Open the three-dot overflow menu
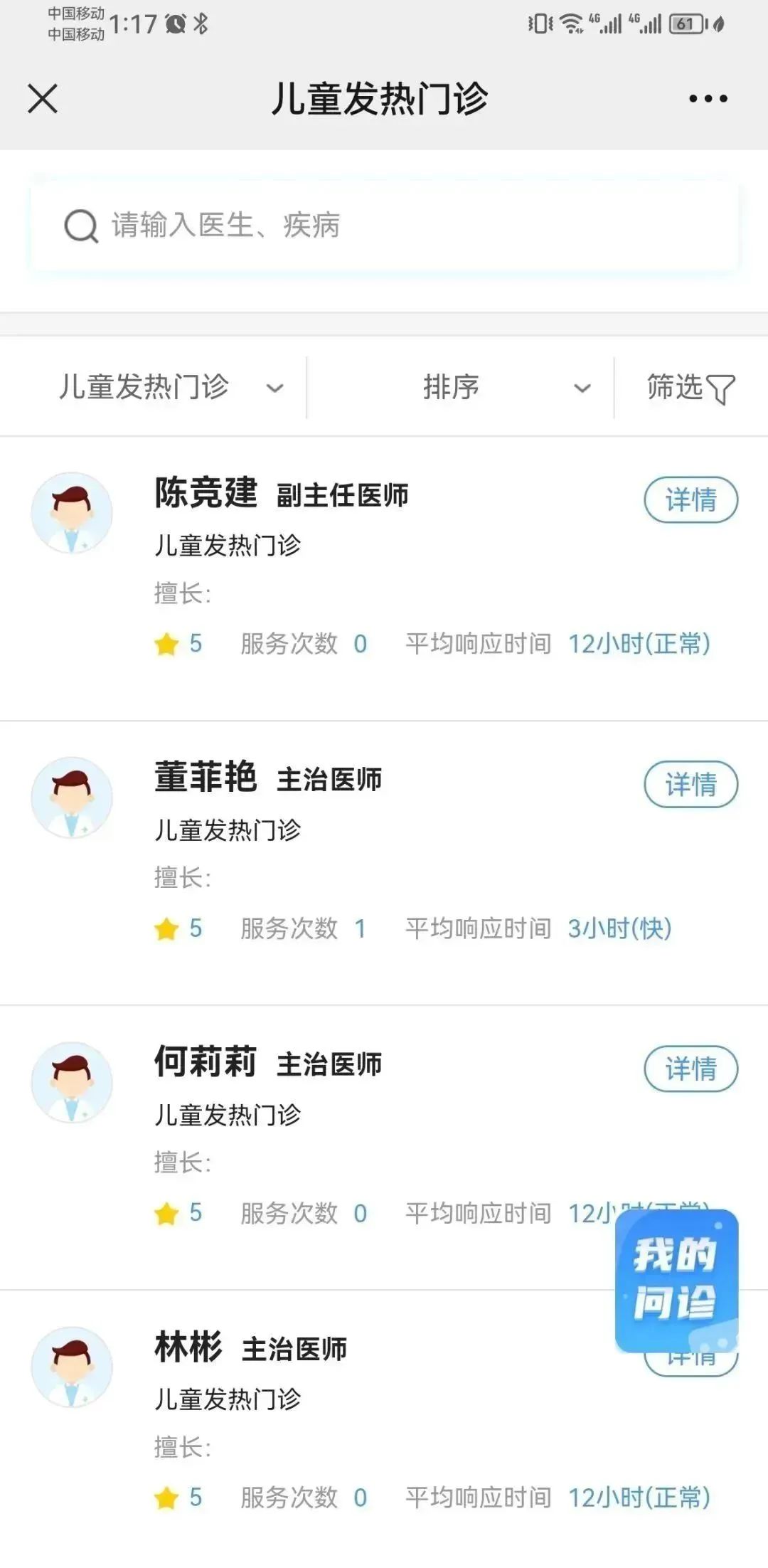Screen dimensions: 768x1568 708,98
